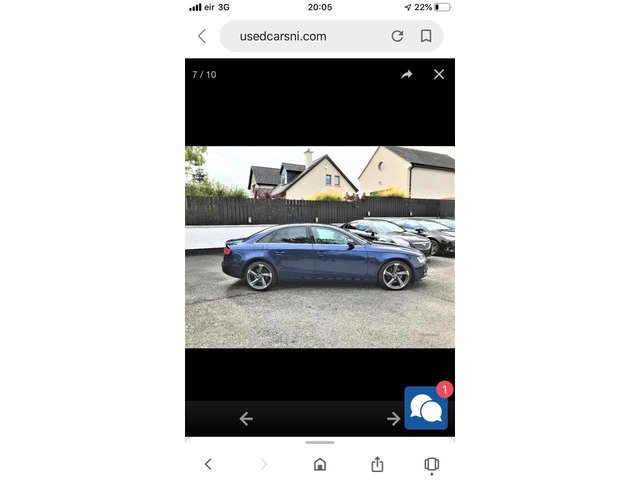Image resolution: width=640 pixels, height=480 pixels.
Task: Show the previous gallery photo
Action: [246, 418]
